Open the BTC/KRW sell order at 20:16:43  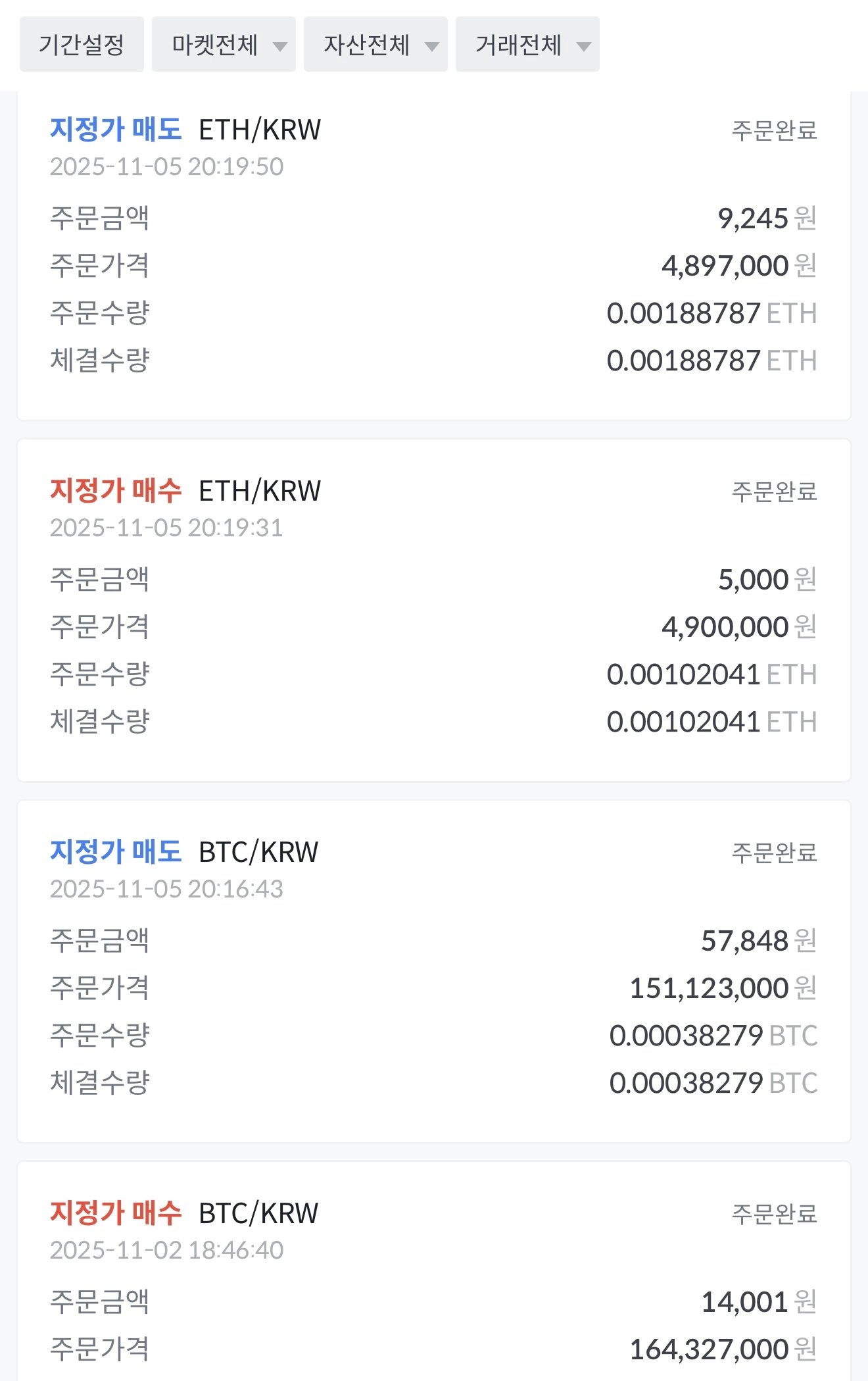[x=434, y=971]
